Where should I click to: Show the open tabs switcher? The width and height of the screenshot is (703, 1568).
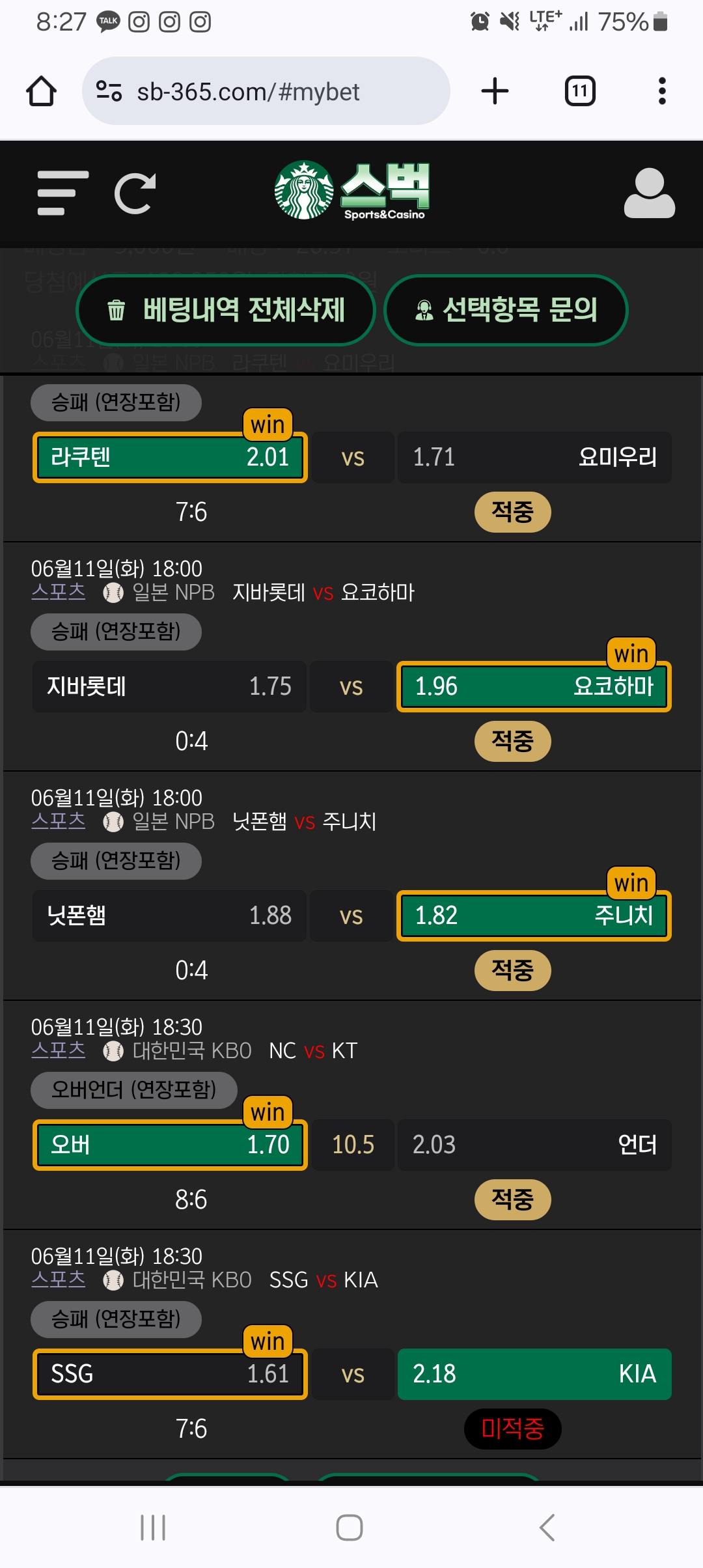pyautogui.click(x=580, y=91)
